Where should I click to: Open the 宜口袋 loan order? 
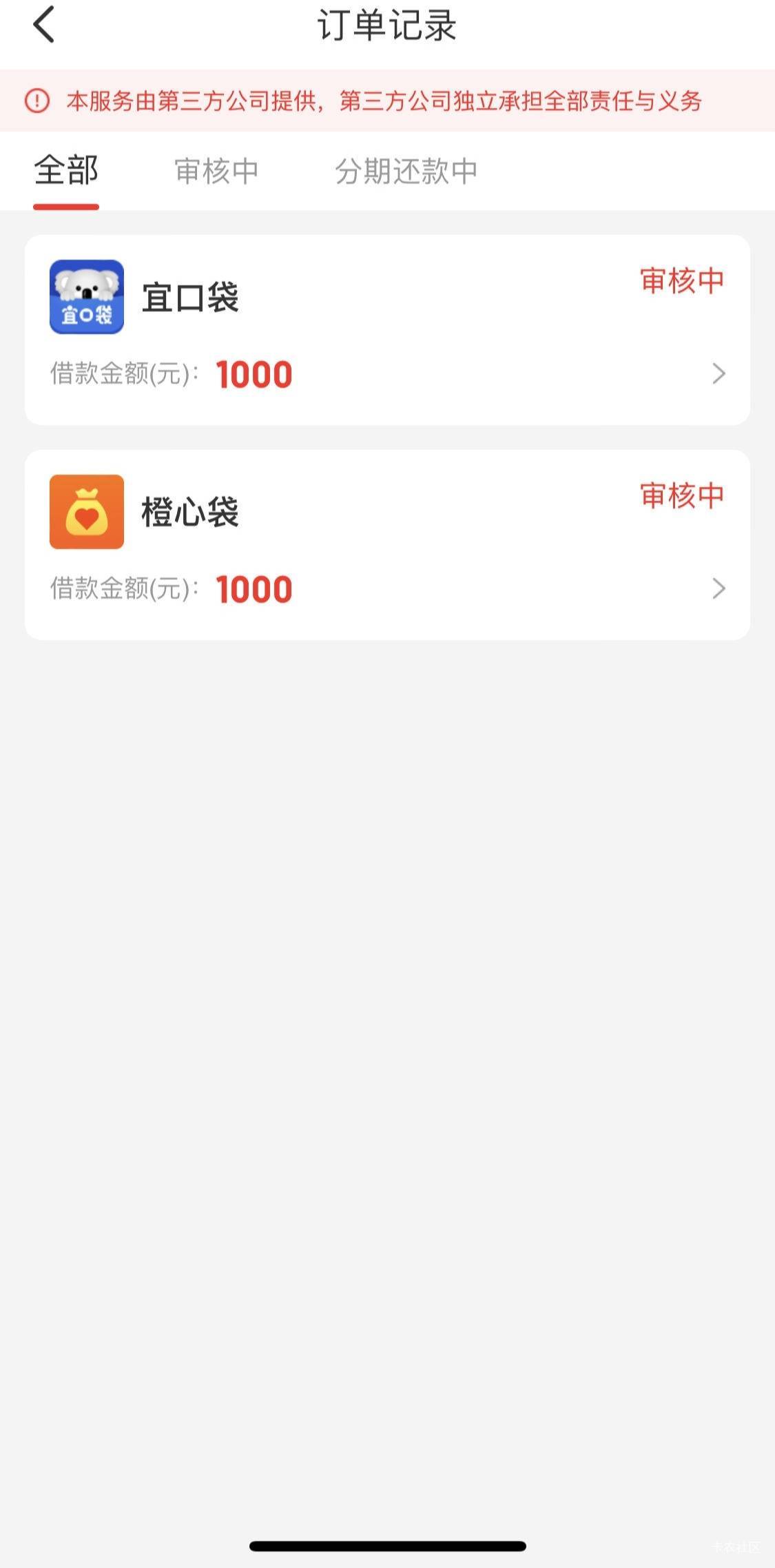click(387, 330)
